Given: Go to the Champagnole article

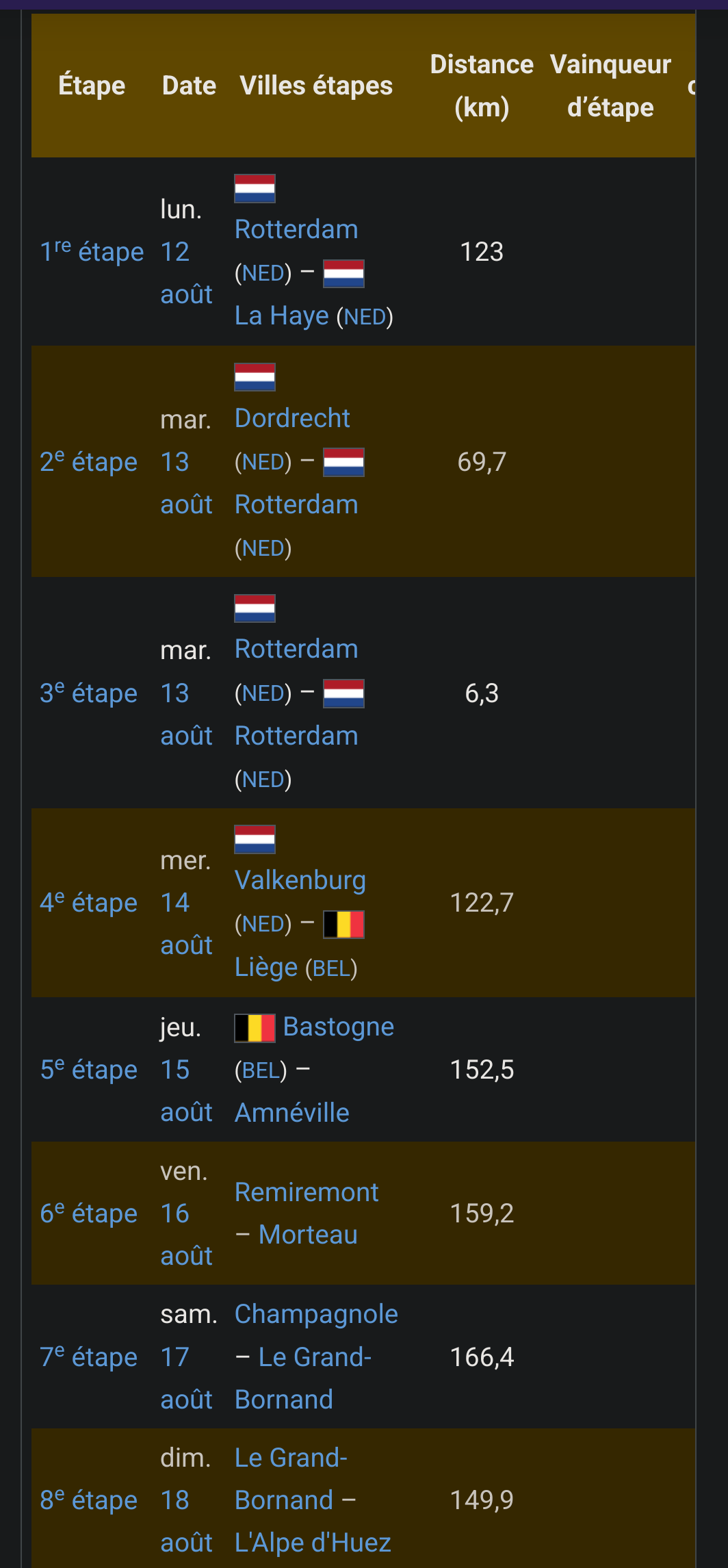Looking at the screenshot, I should click(x=315, y=1314).
